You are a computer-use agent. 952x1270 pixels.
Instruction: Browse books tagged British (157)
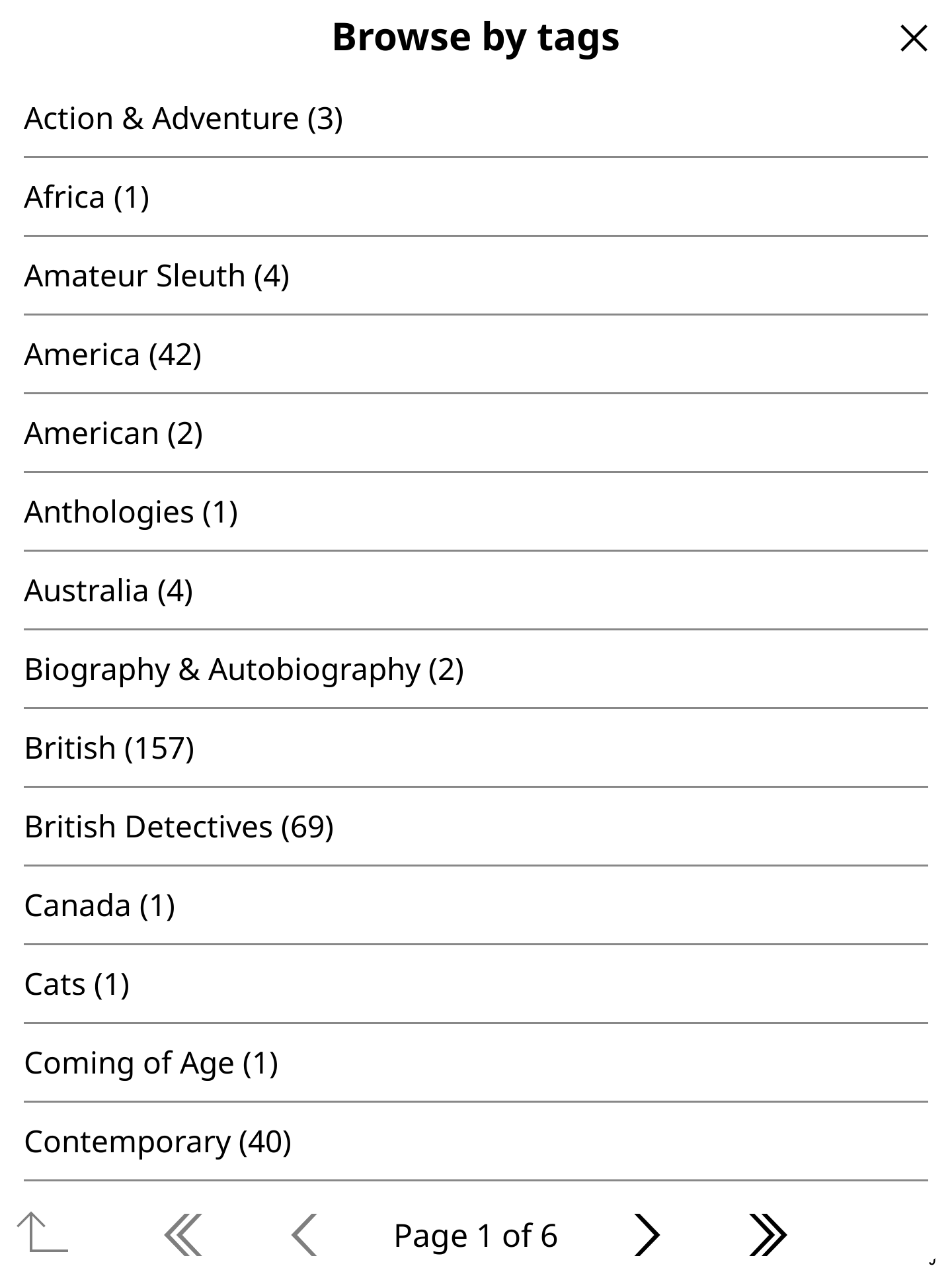109,749
